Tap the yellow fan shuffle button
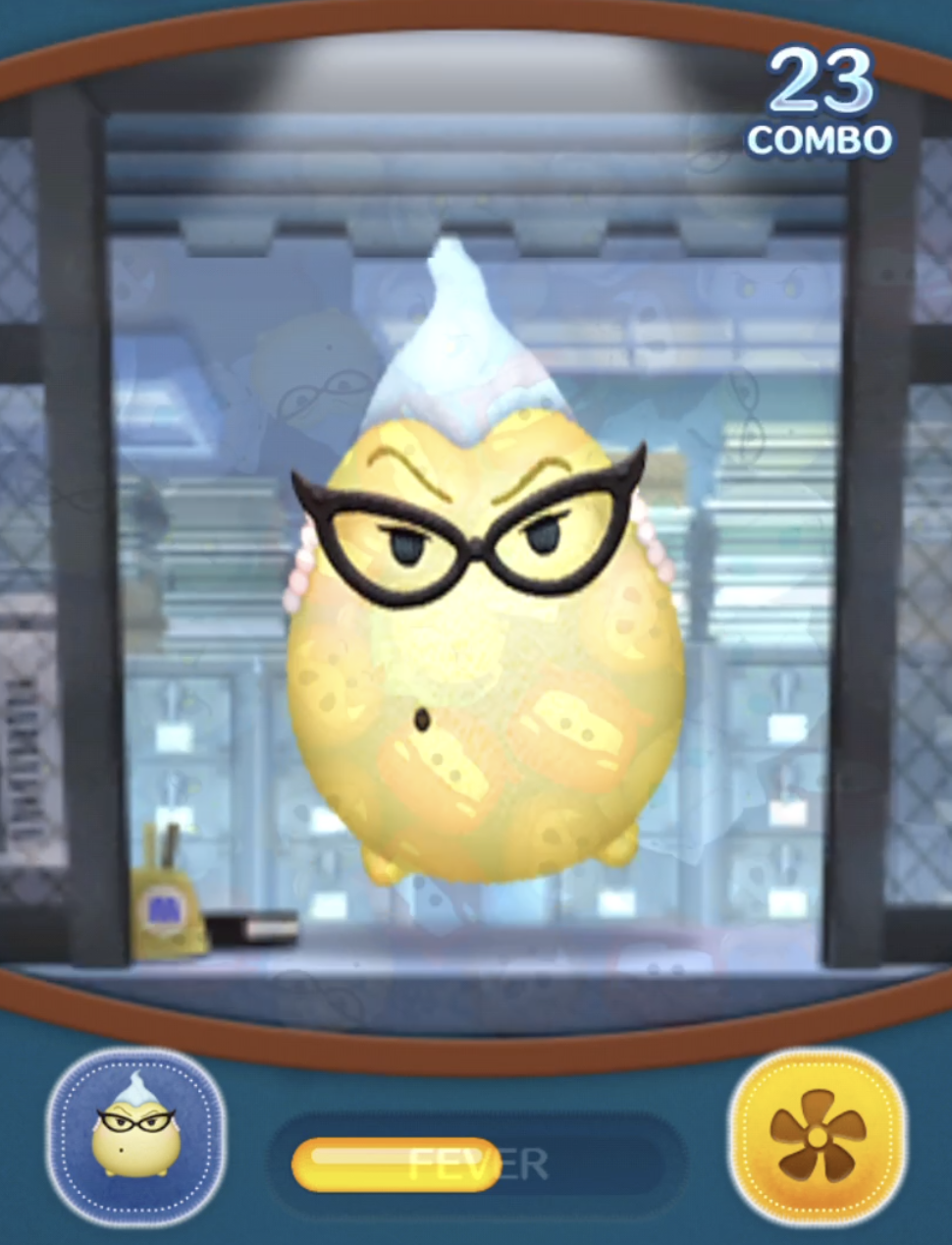952x1245 pixels. [817, 1136]
